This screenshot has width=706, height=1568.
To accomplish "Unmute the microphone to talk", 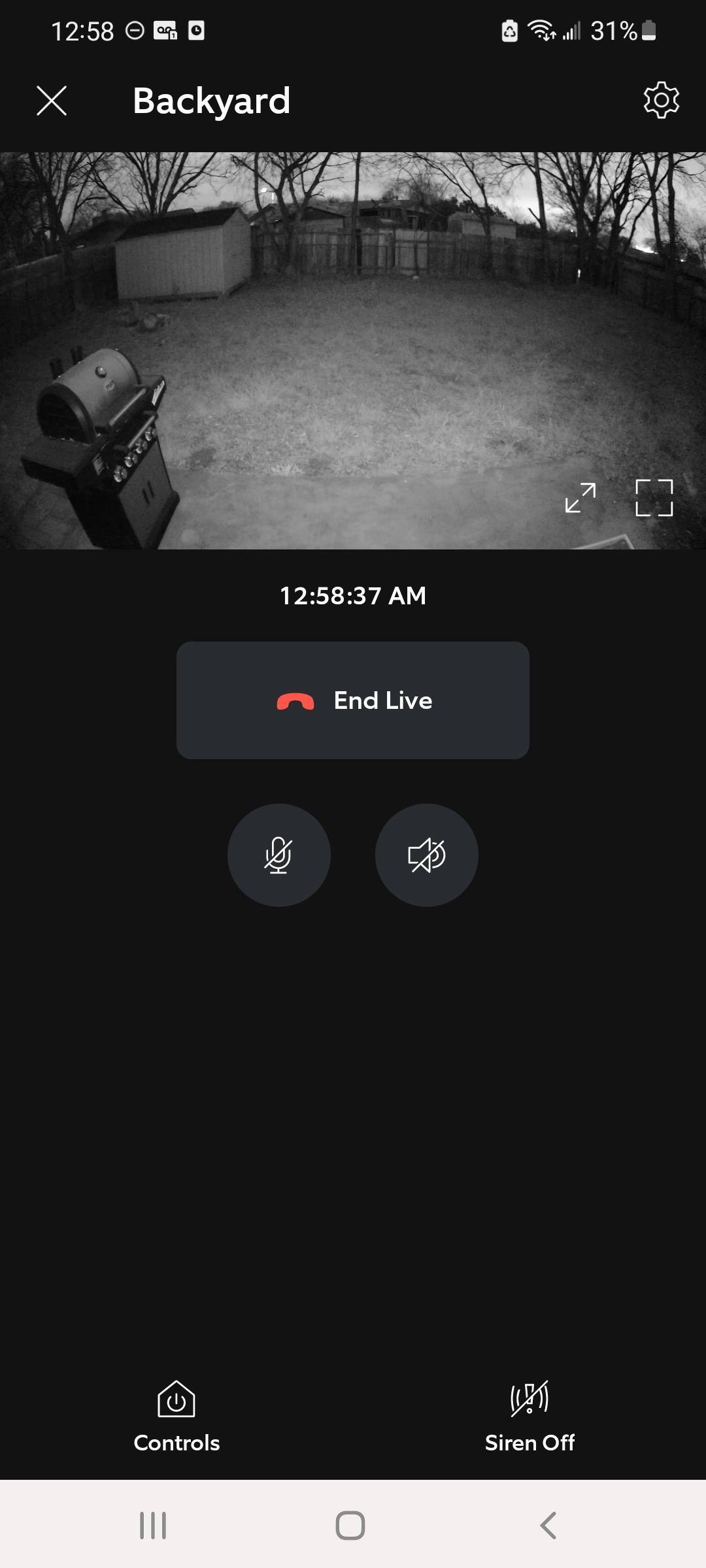I will (279, 855).
